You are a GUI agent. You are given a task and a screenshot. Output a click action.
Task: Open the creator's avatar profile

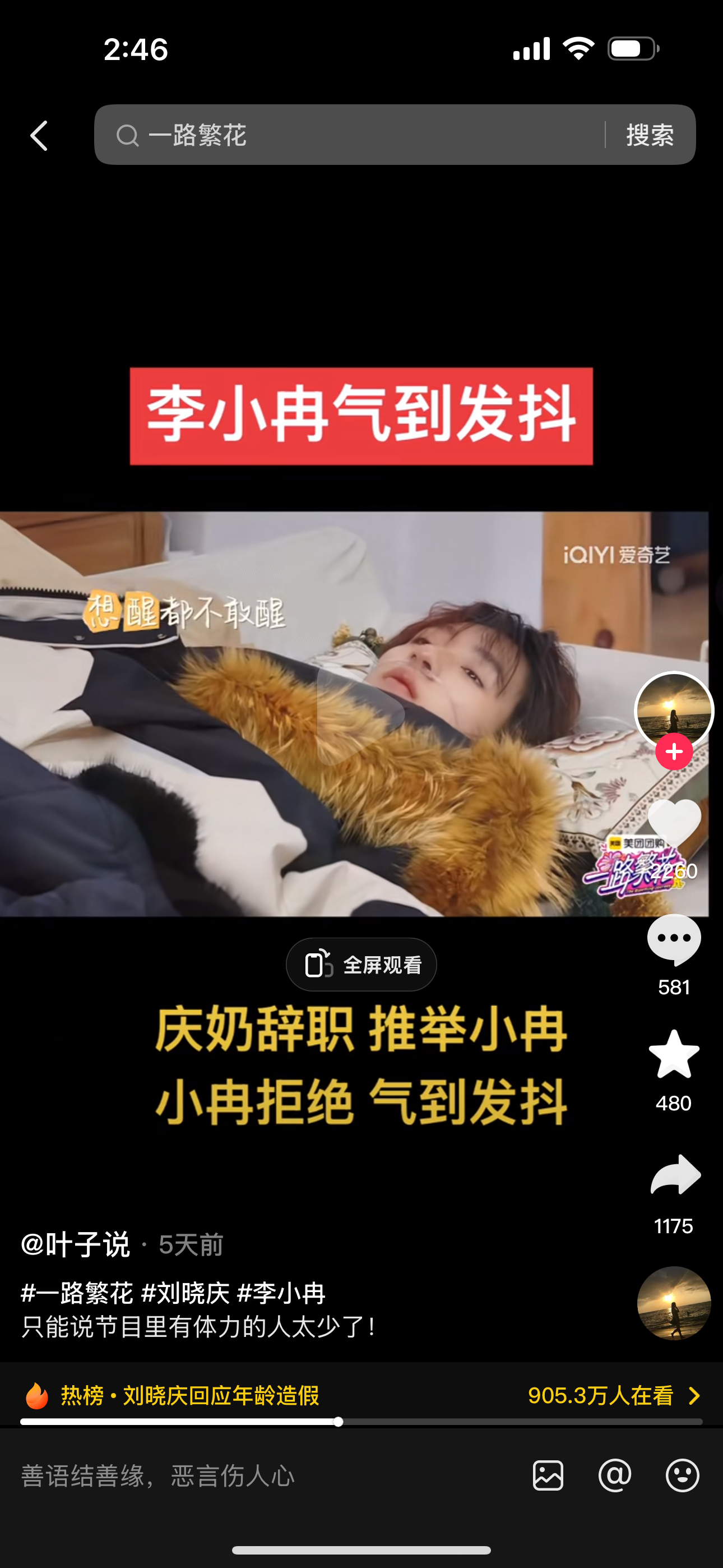(x=674, y=710)
